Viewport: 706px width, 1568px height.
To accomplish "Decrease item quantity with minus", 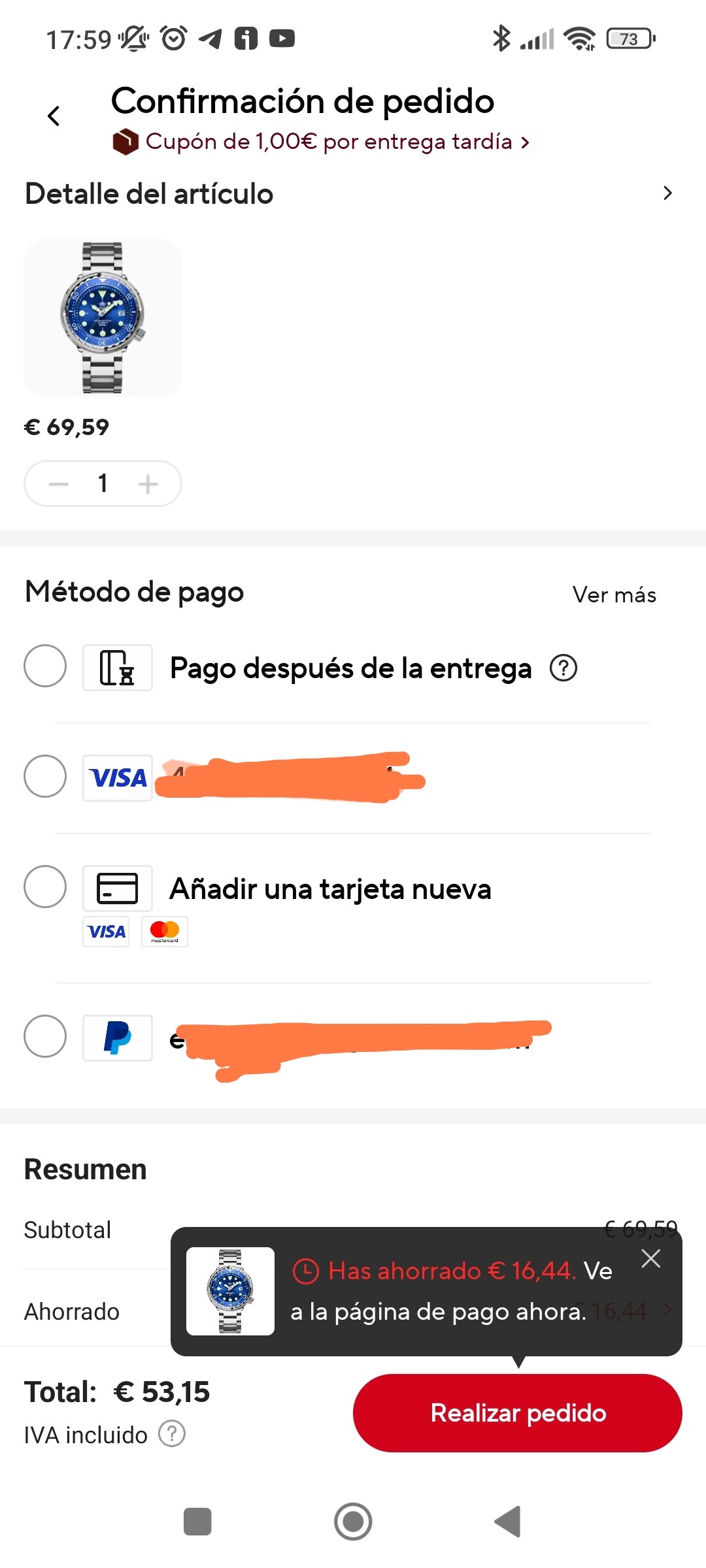I will tap(59, 484).
